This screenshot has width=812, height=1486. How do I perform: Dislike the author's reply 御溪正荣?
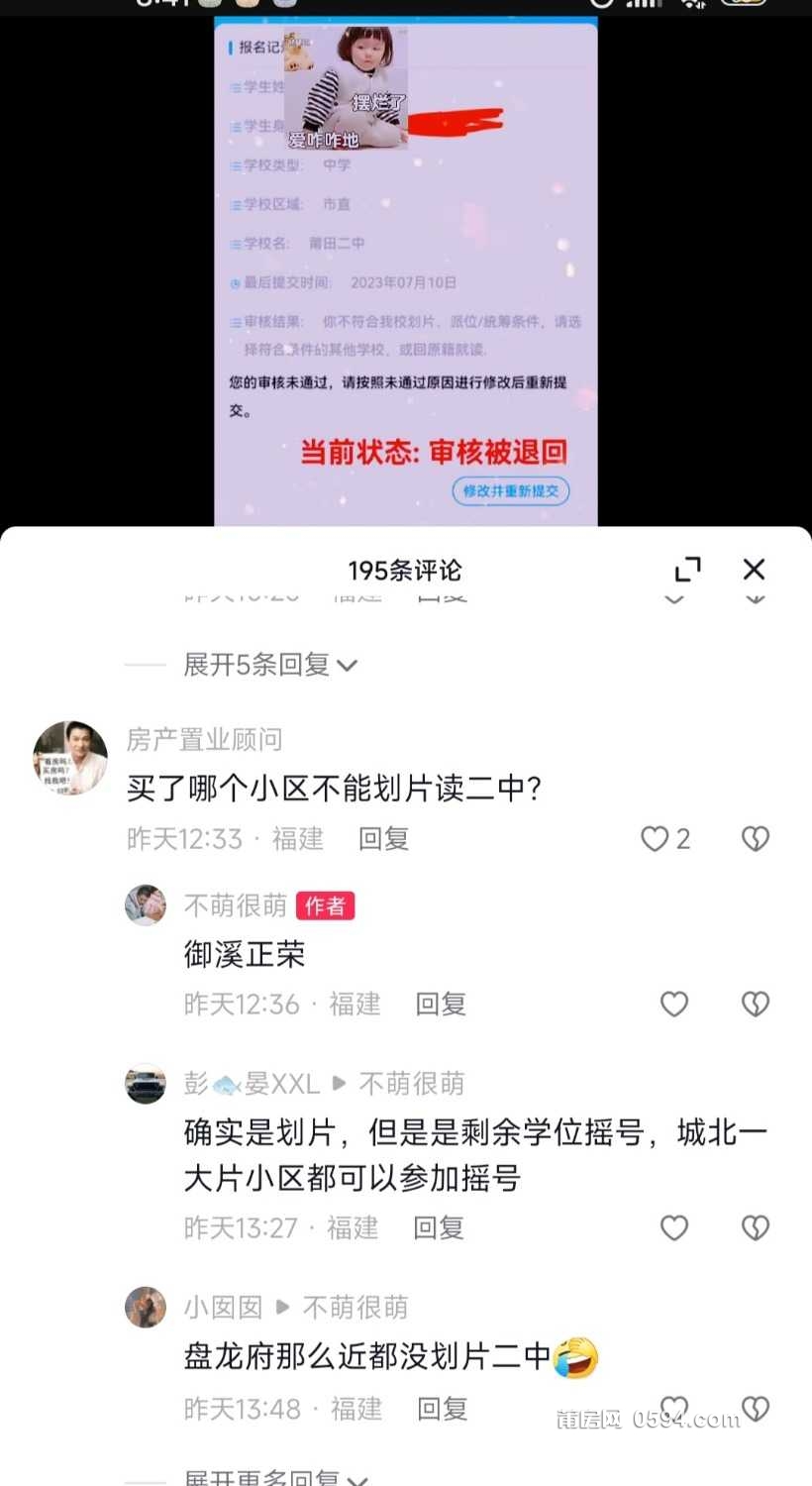(x=756, y=1005)
